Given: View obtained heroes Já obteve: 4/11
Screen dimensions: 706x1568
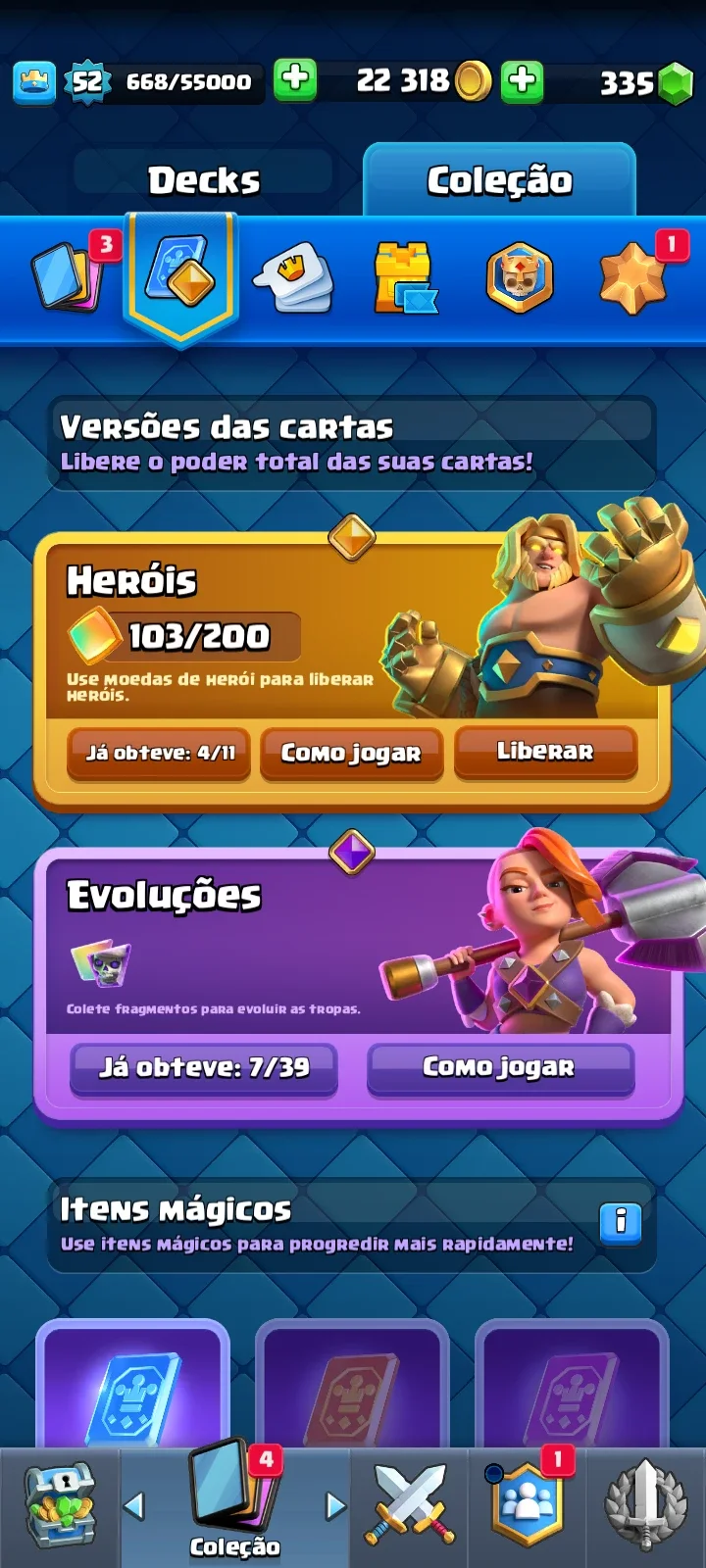Looking at the screenshot, I should 159,754.
